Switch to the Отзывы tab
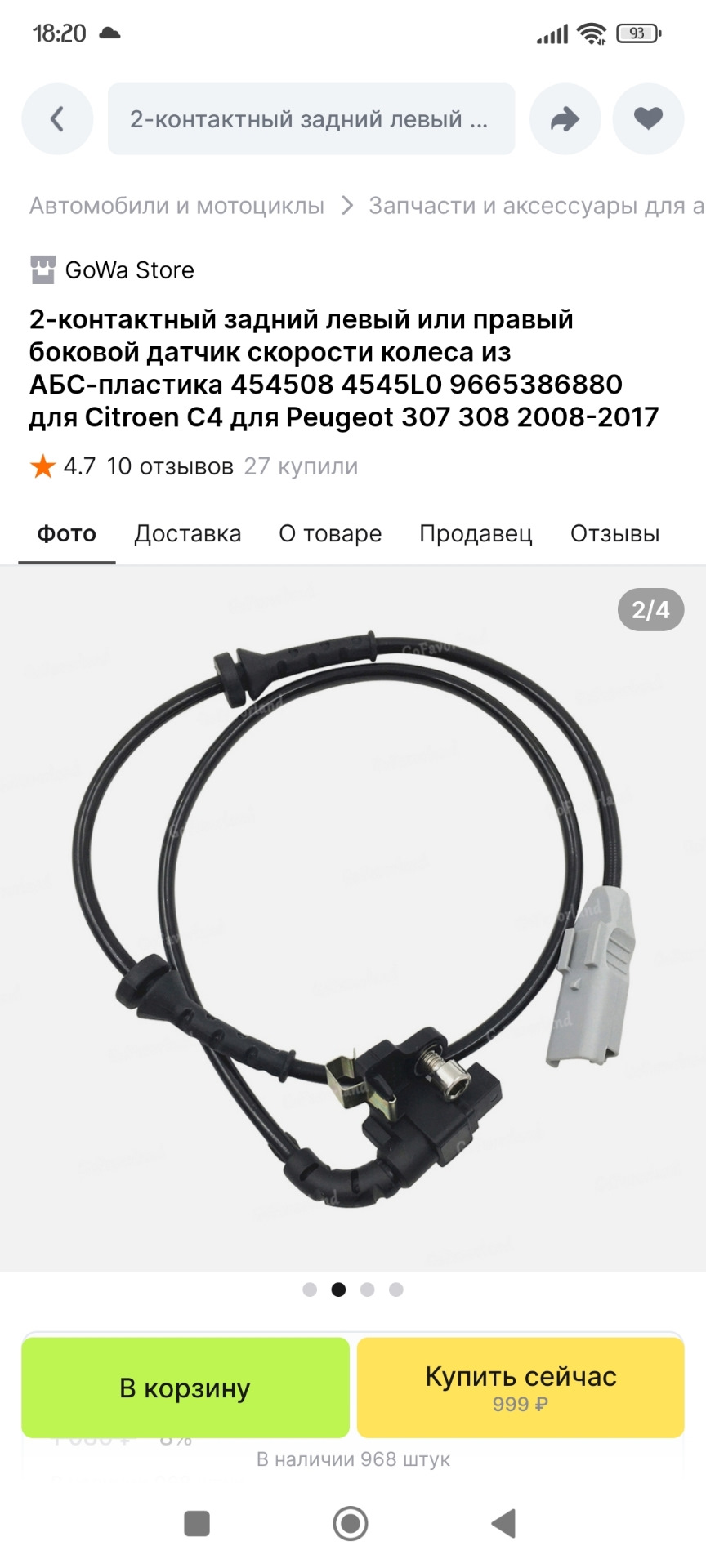This screenshot has height=1568, width=706. 614,534
